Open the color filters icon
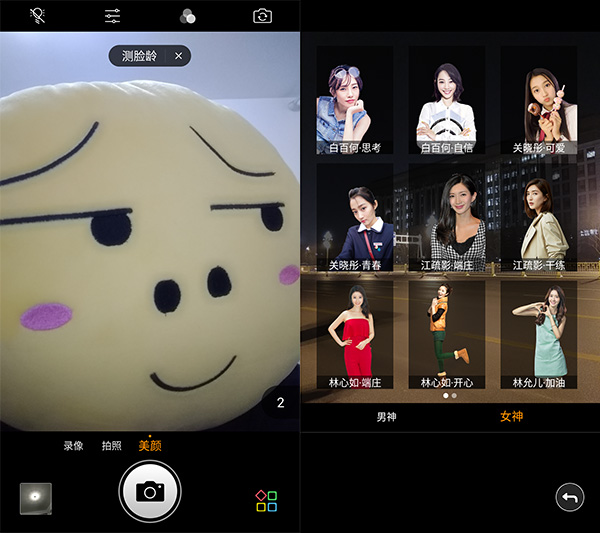600x533 pixels. 187,15
